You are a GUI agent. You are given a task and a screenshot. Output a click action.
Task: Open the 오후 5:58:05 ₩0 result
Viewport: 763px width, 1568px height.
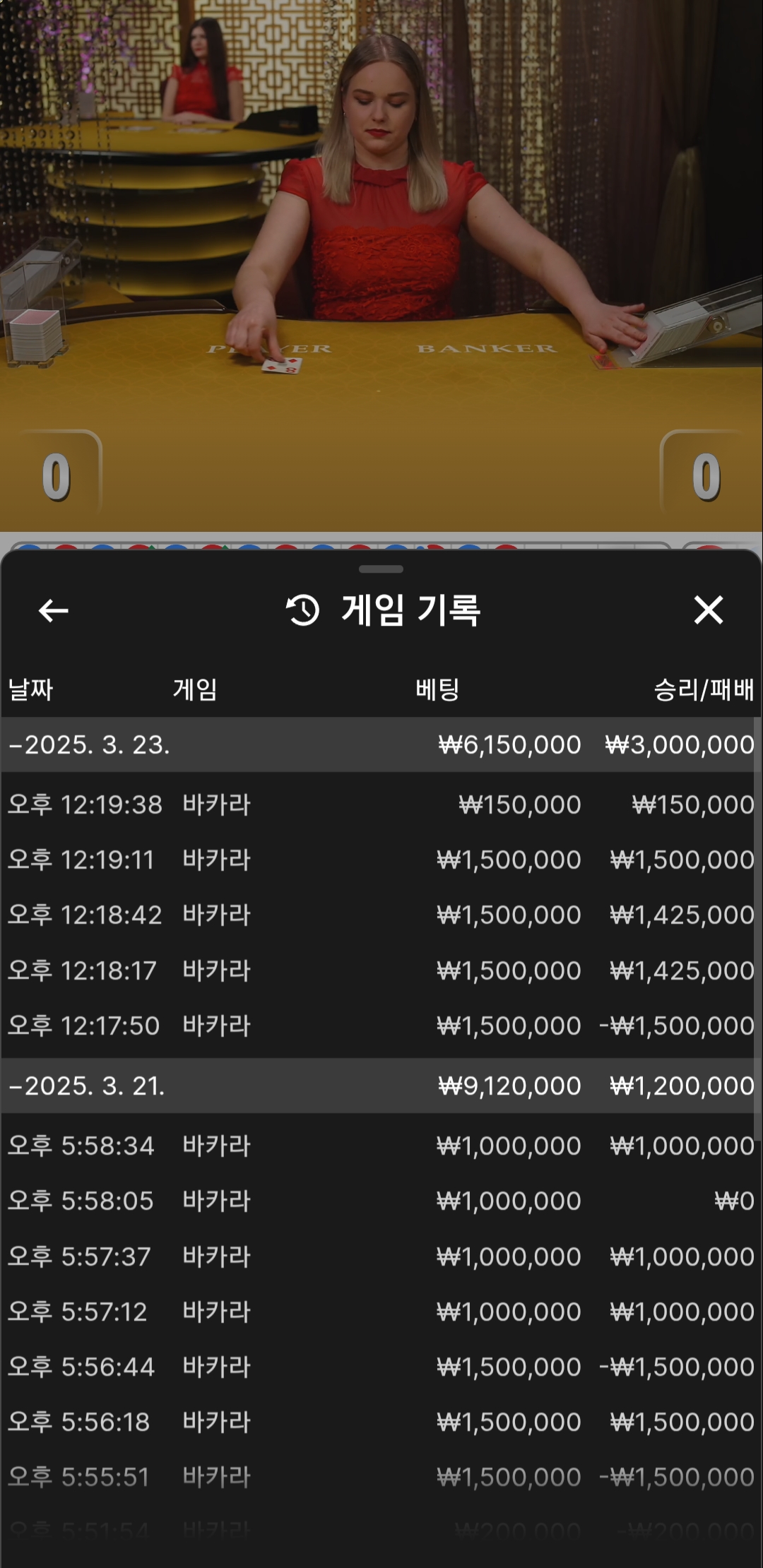[381, 1201]
